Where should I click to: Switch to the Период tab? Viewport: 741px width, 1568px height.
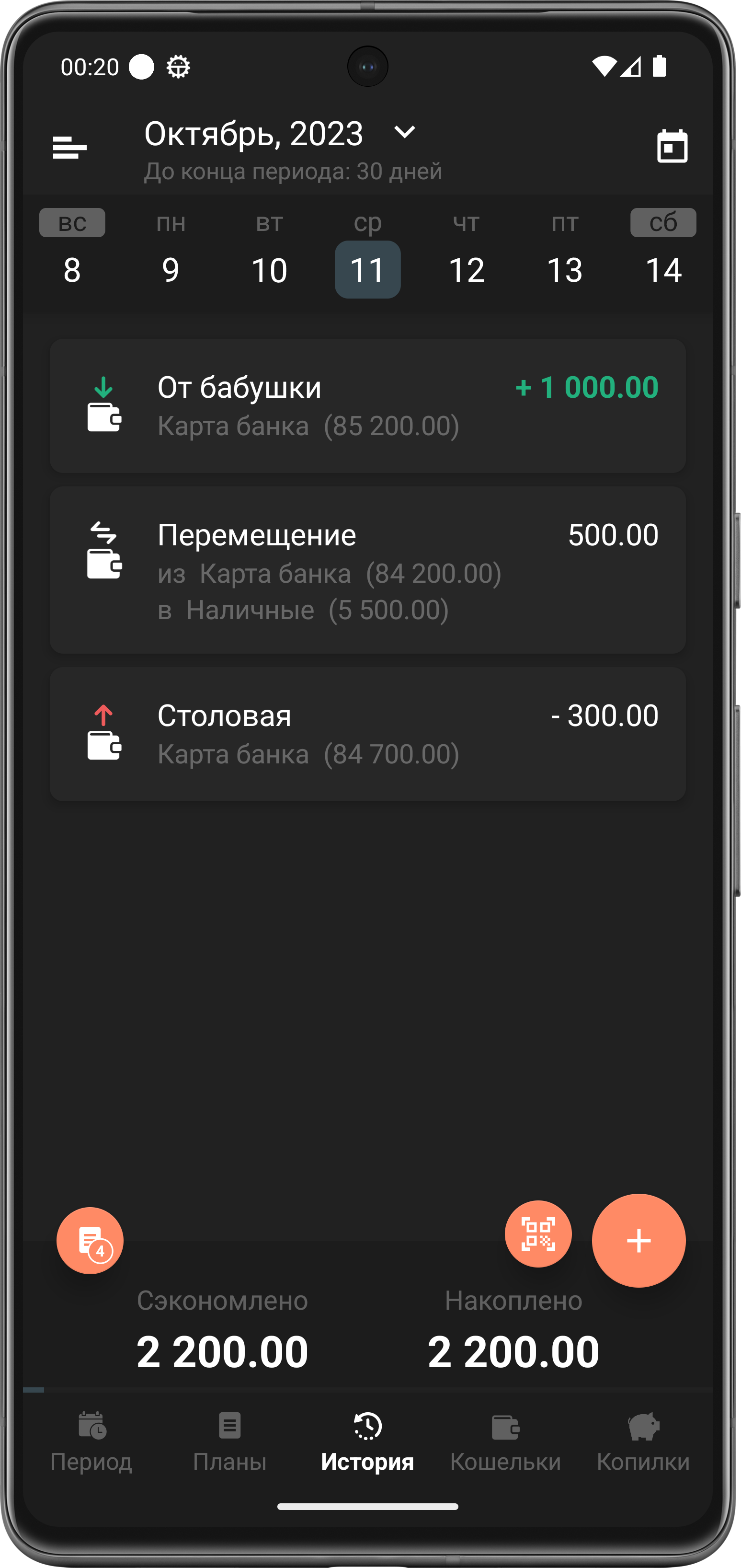coord(91,1441)
